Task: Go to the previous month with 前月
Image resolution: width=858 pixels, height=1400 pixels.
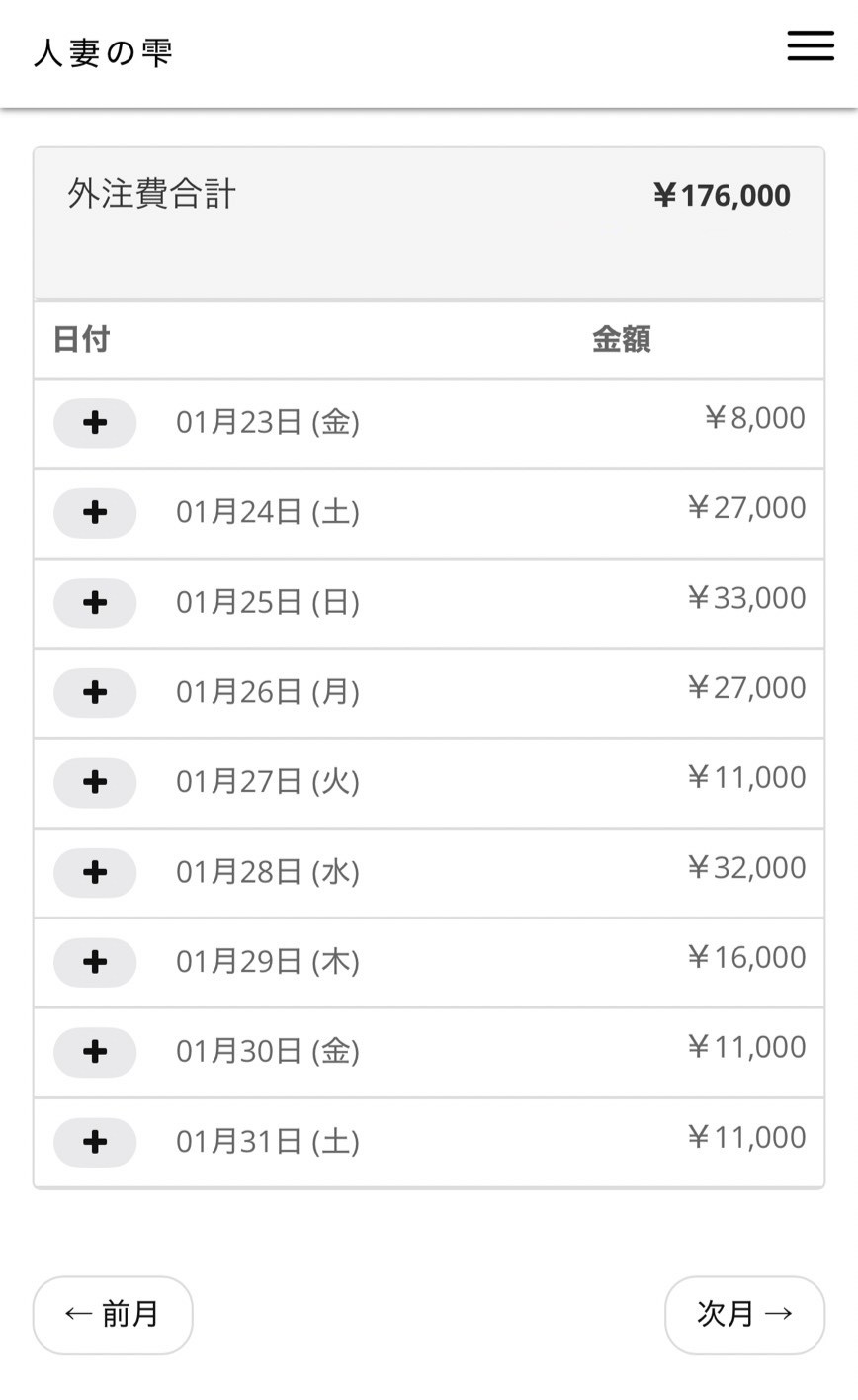Action: pos(112,1314)
